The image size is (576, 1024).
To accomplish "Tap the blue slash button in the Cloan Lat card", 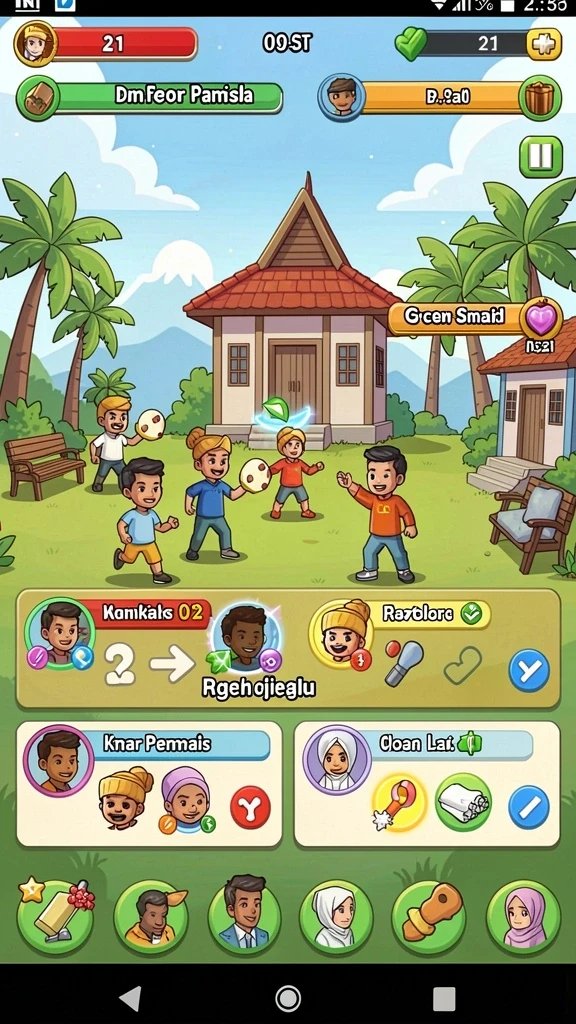I will [529, 807].
